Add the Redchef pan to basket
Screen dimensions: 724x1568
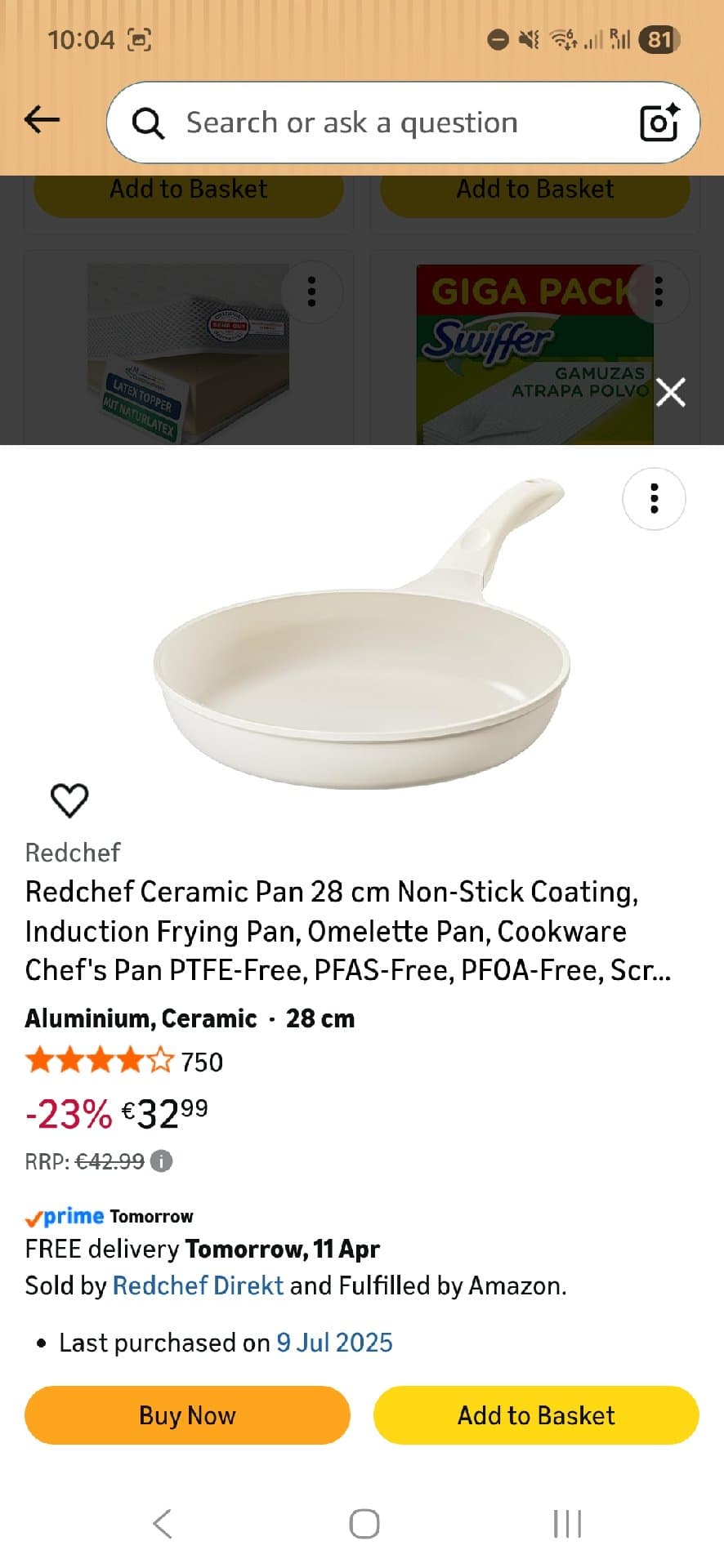(536, 1415)
